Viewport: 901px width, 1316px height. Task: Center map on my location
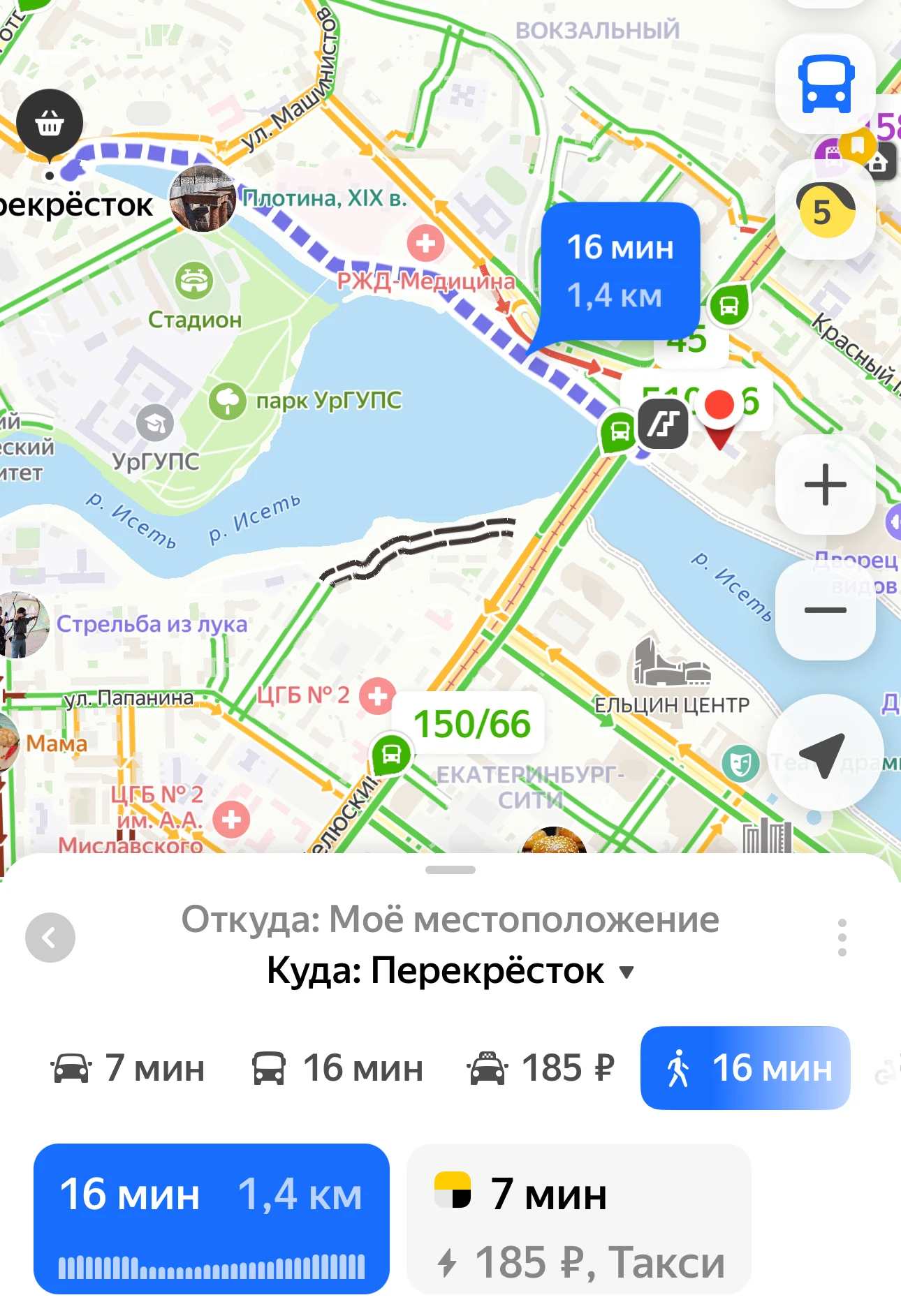[x=823, y=753]
